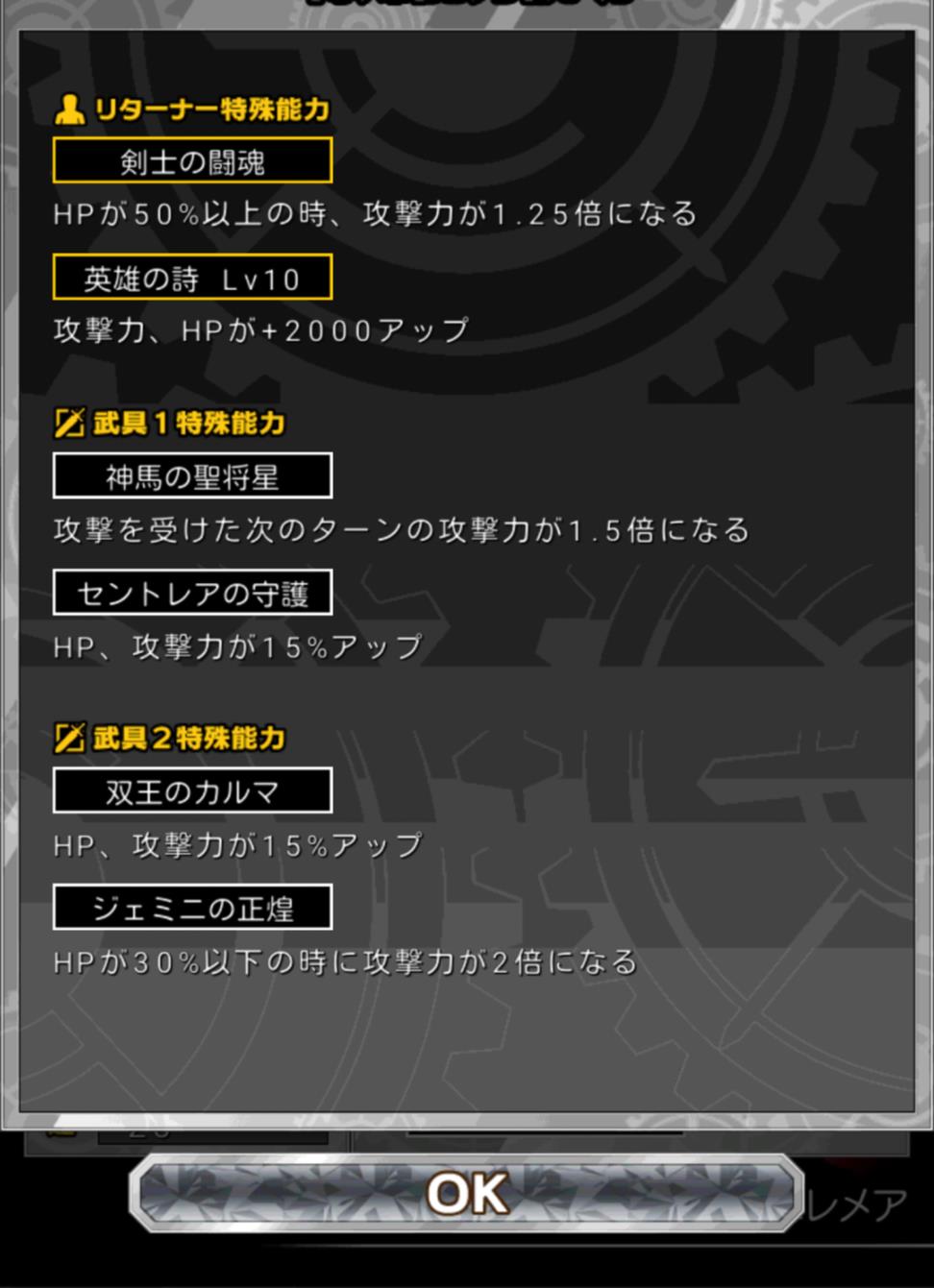The image size is (934, 1288).
Task: Tap OK to close the abilities dialog
Action: point(467,1193)
